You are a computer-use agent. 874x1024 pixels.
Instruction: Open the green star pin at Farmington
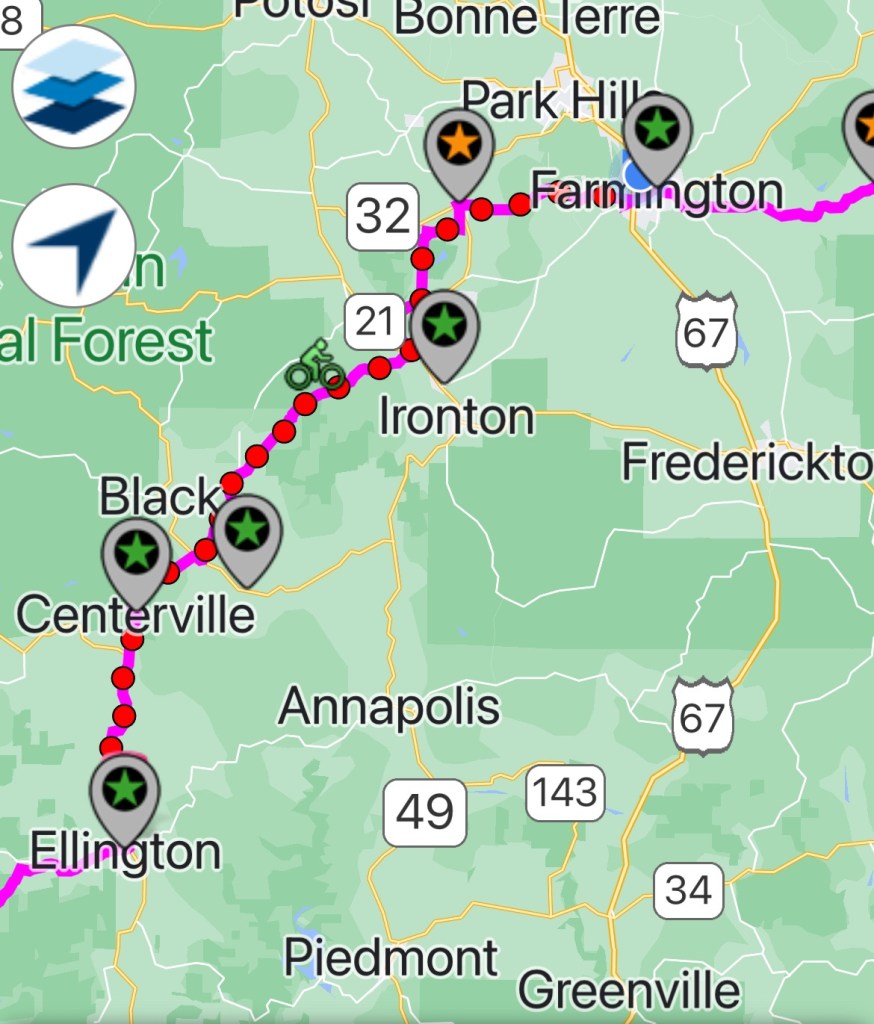click(657, 131)
